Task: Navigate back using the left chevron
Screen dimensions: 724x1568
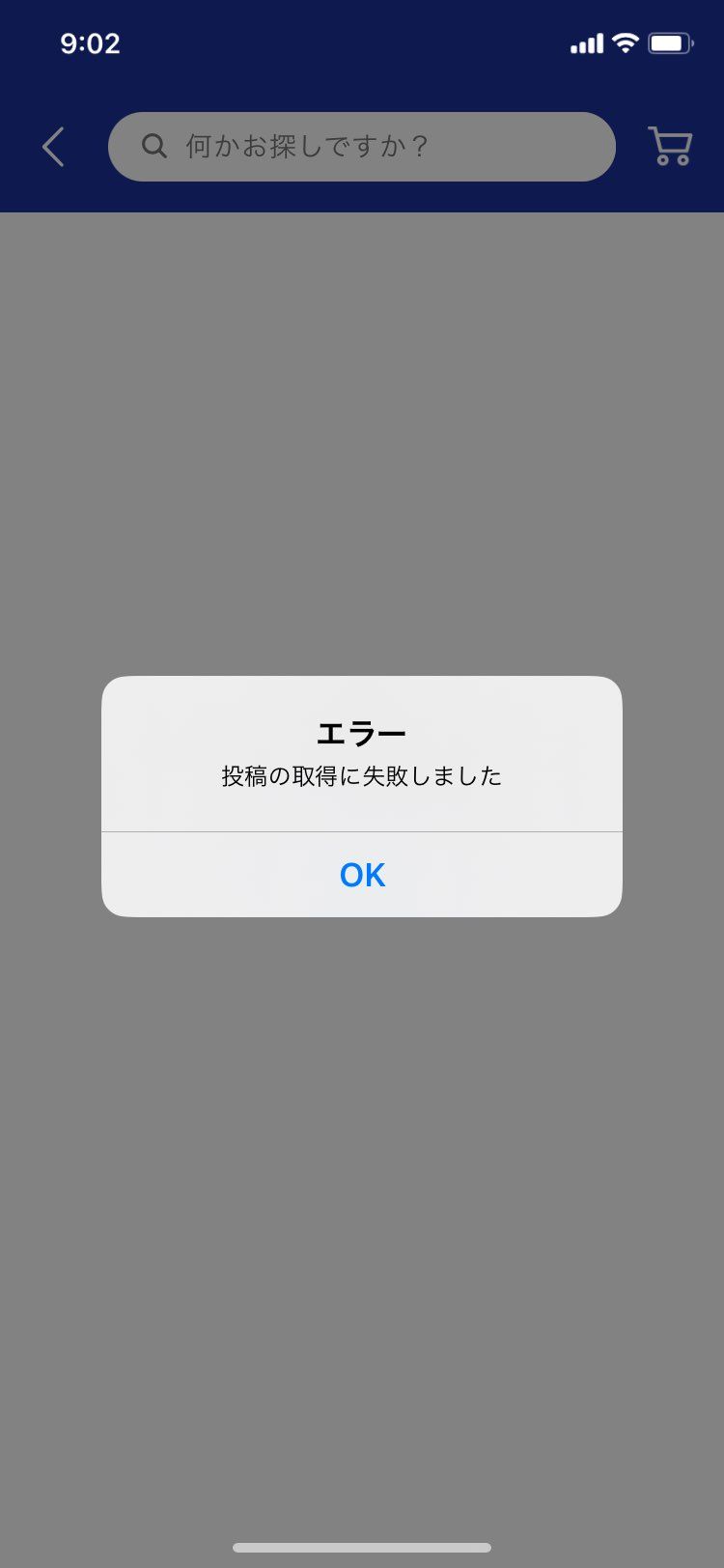Action: 53,147
